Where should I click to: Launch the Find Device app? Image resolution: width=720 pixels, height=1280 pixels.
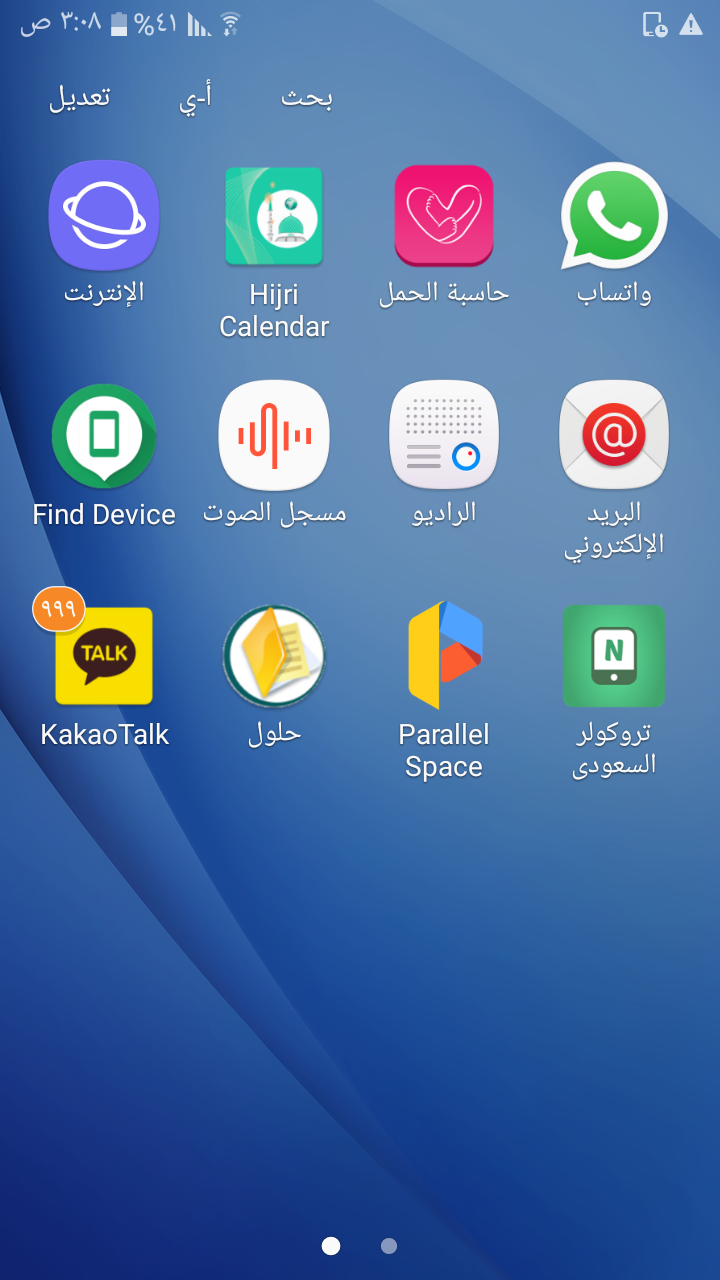104,436
